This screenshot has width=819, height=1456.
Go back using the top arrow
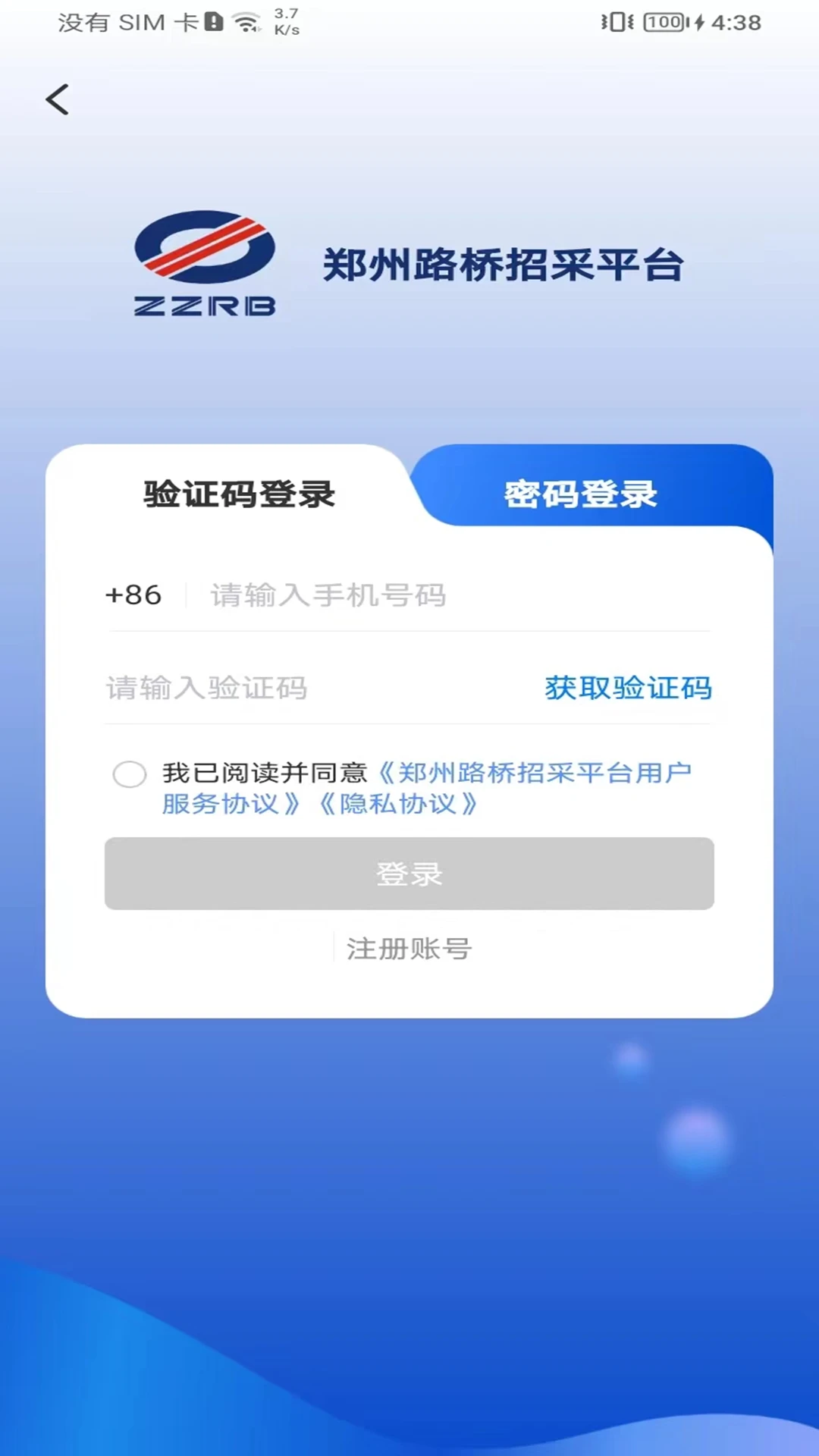pyautogui.click(x=58, y=100)
